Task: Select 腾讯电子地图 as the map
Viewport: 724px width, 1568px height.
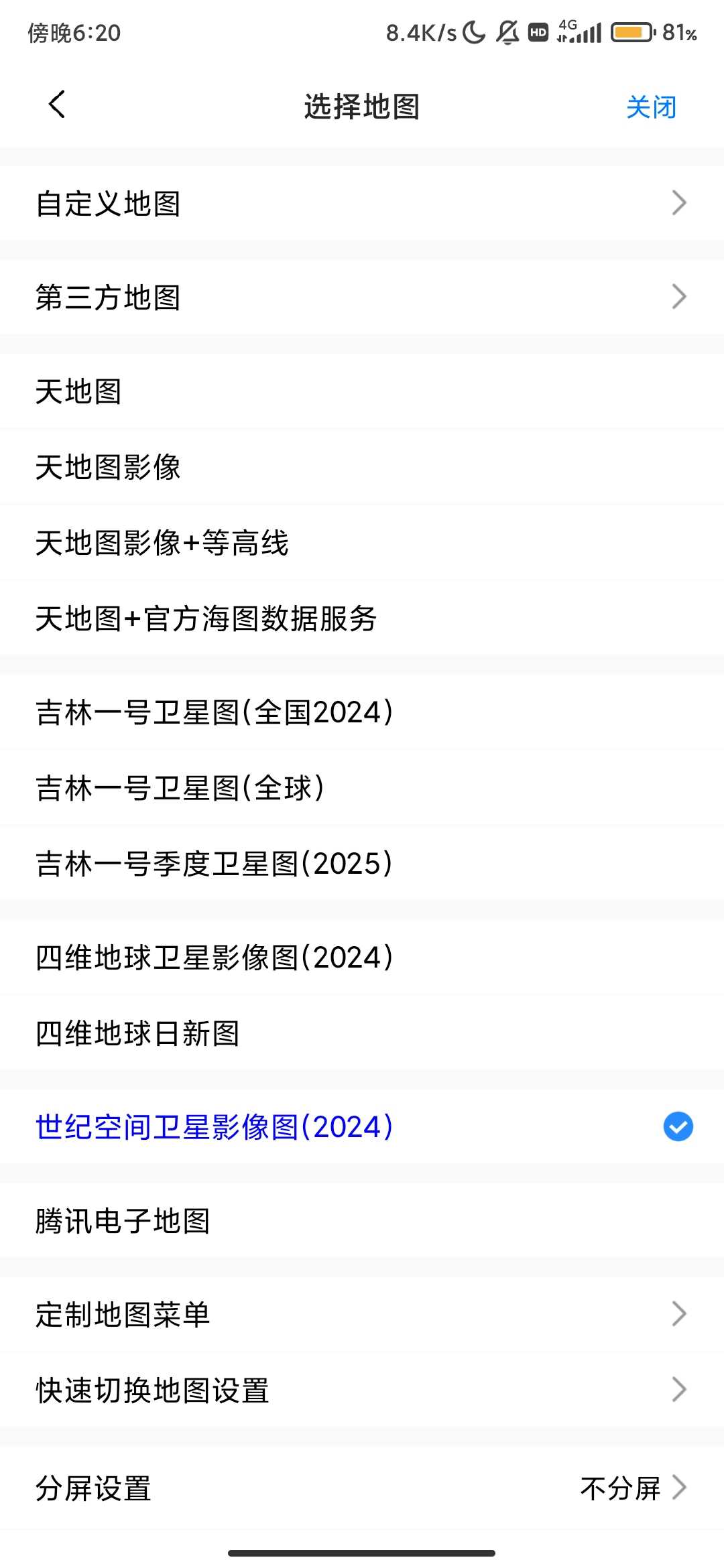Action: pos(362,1221)
